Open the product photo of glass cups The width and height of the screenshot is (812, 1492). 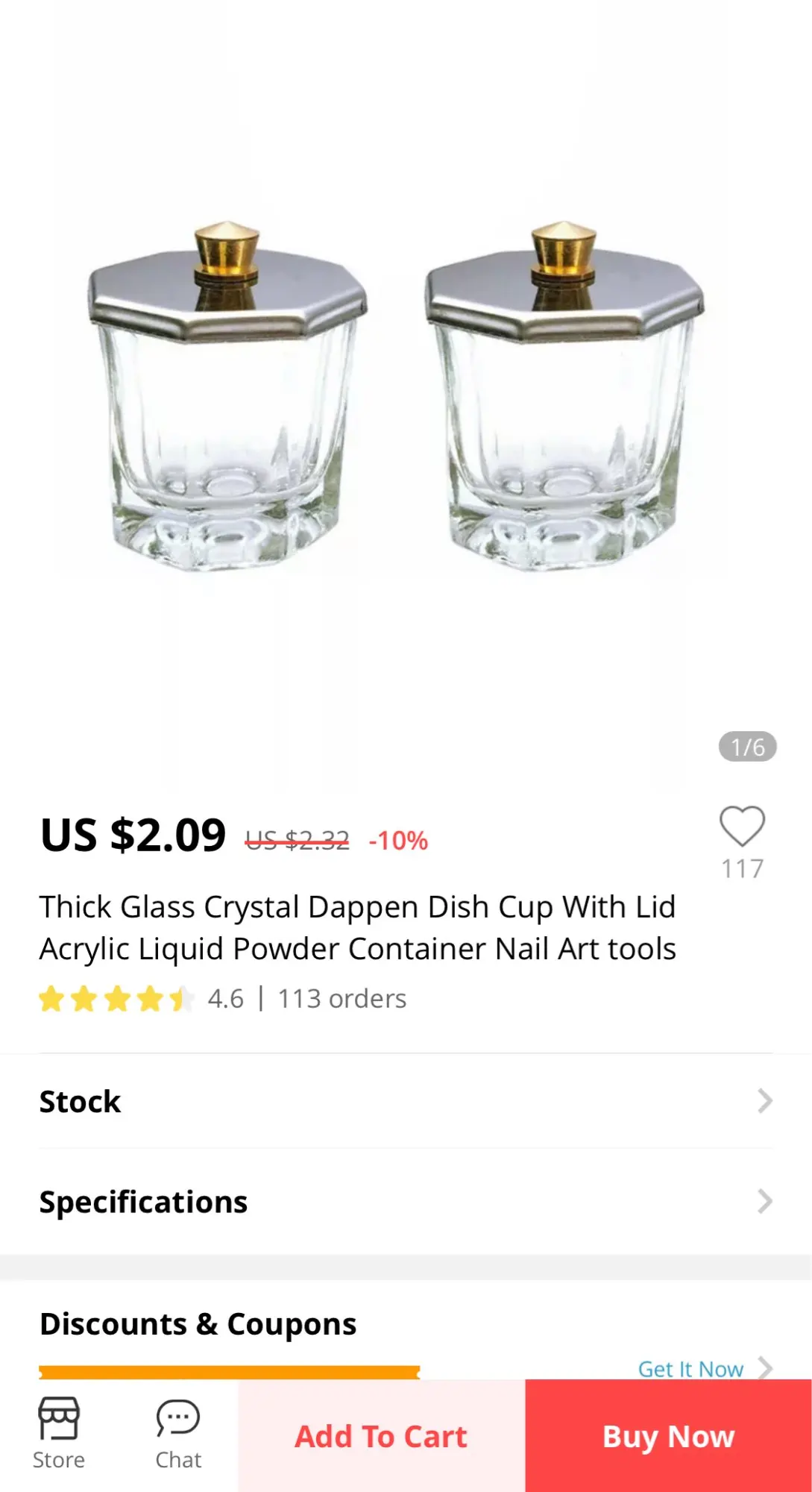pyautogui.click(x=395, y=395)
